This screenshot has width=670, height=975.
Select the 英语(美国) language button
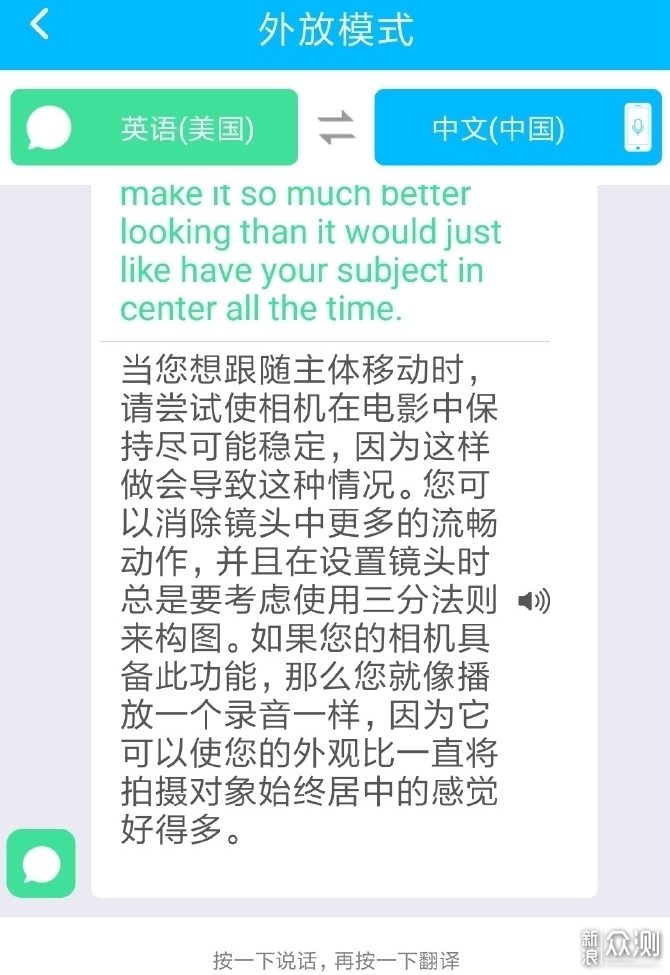click(155, 128)
